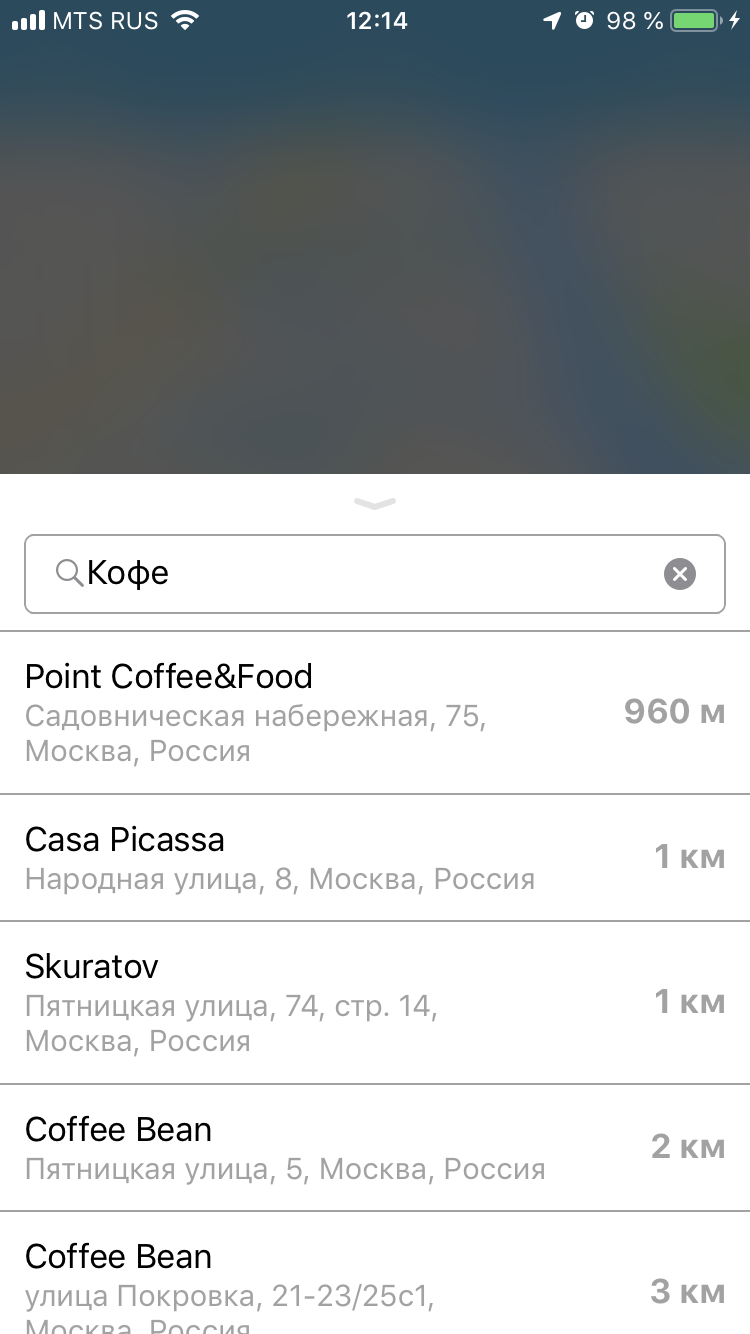The image size is (750, 1334).
Task: Choose Coffee Bean on Пятницкая улица, 5
Action: click(375, 1148)
